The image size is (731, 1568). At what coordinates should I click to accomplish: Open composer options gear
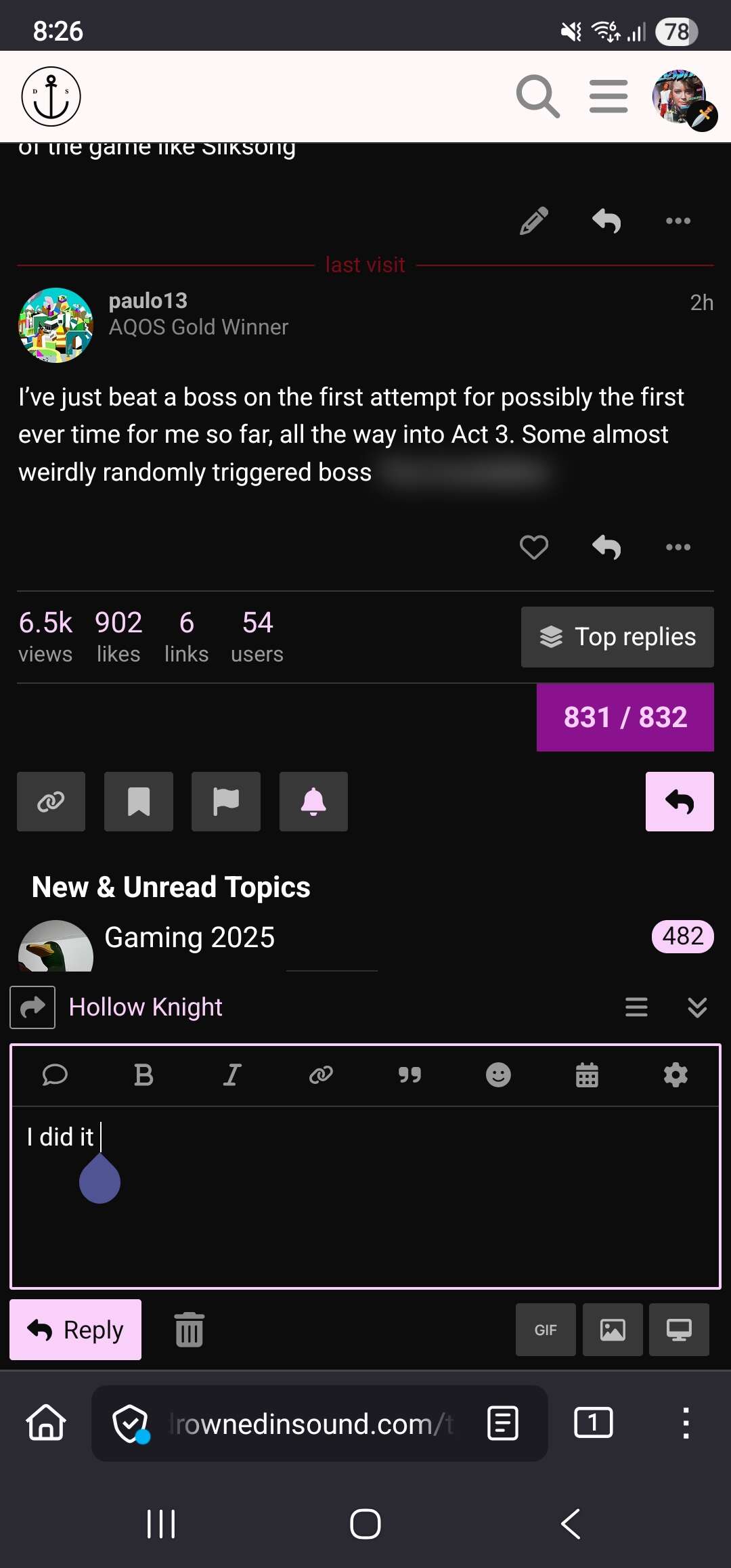pyautogui.click(x=675, y=1075)
